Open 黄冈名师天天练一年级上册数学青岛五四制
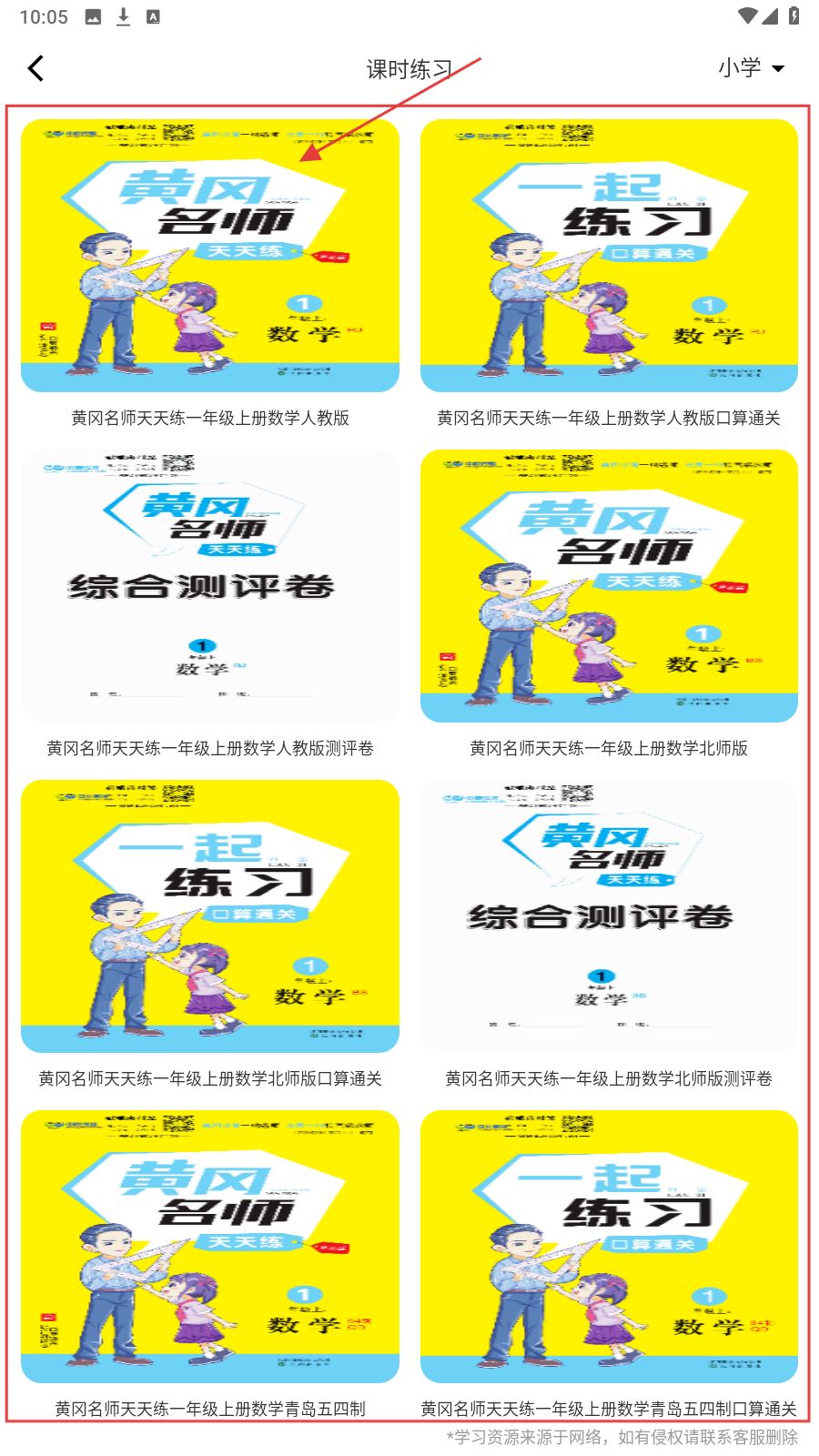 coord(210,1247)
